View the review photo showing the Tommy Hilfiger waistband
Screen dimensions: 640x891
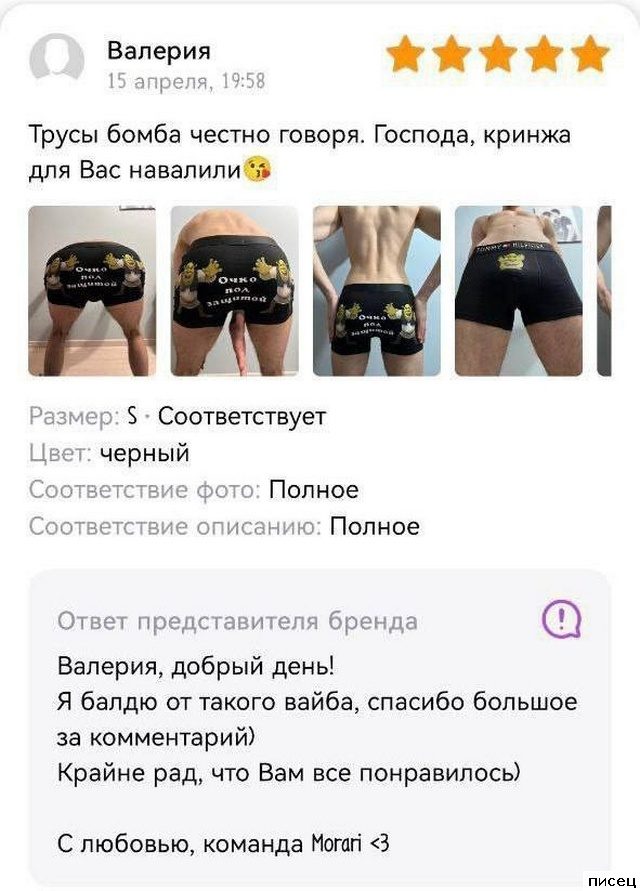pyautogui.click(x=518, y=291)
